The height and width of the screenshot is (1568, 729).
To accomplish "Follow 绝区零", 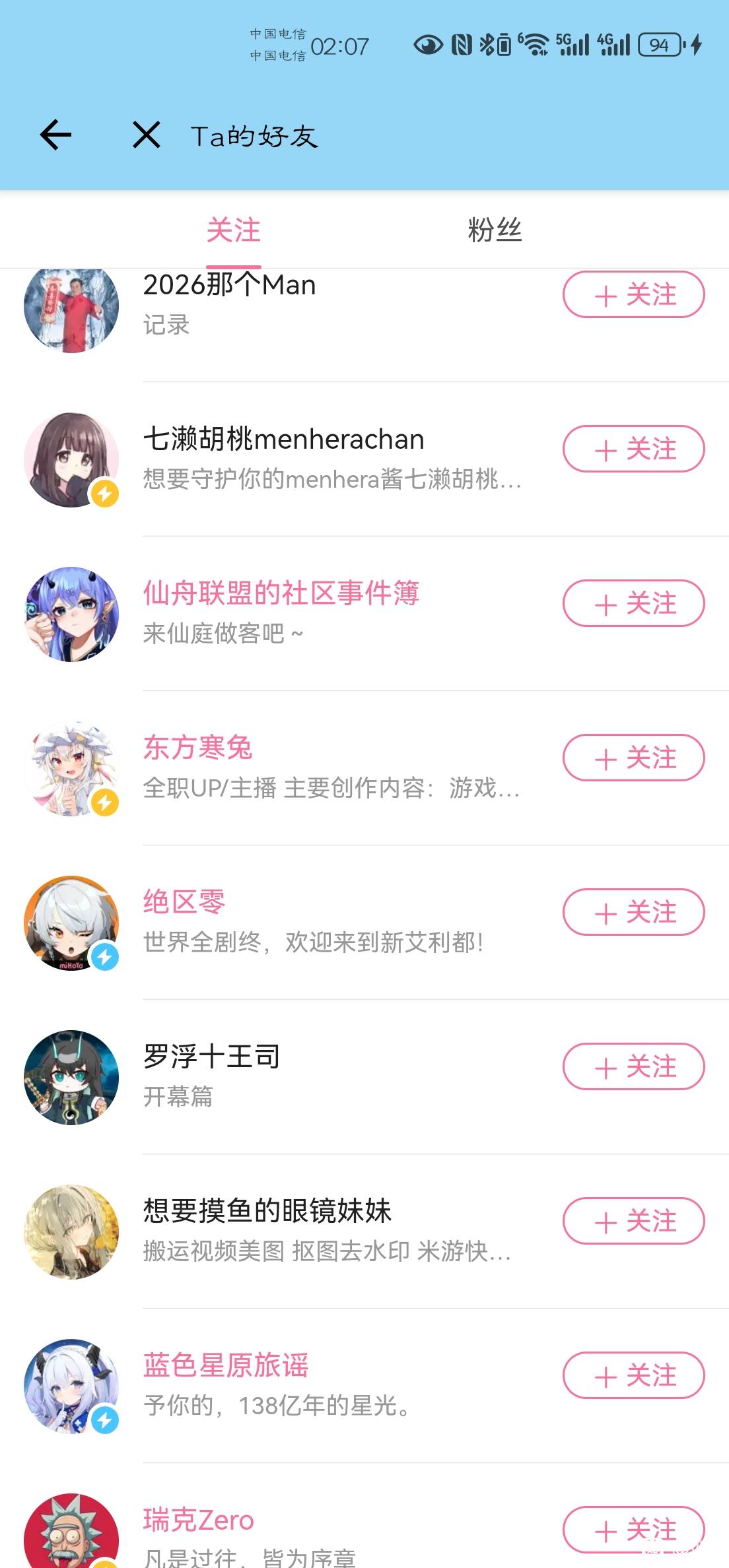I will 633,913.
